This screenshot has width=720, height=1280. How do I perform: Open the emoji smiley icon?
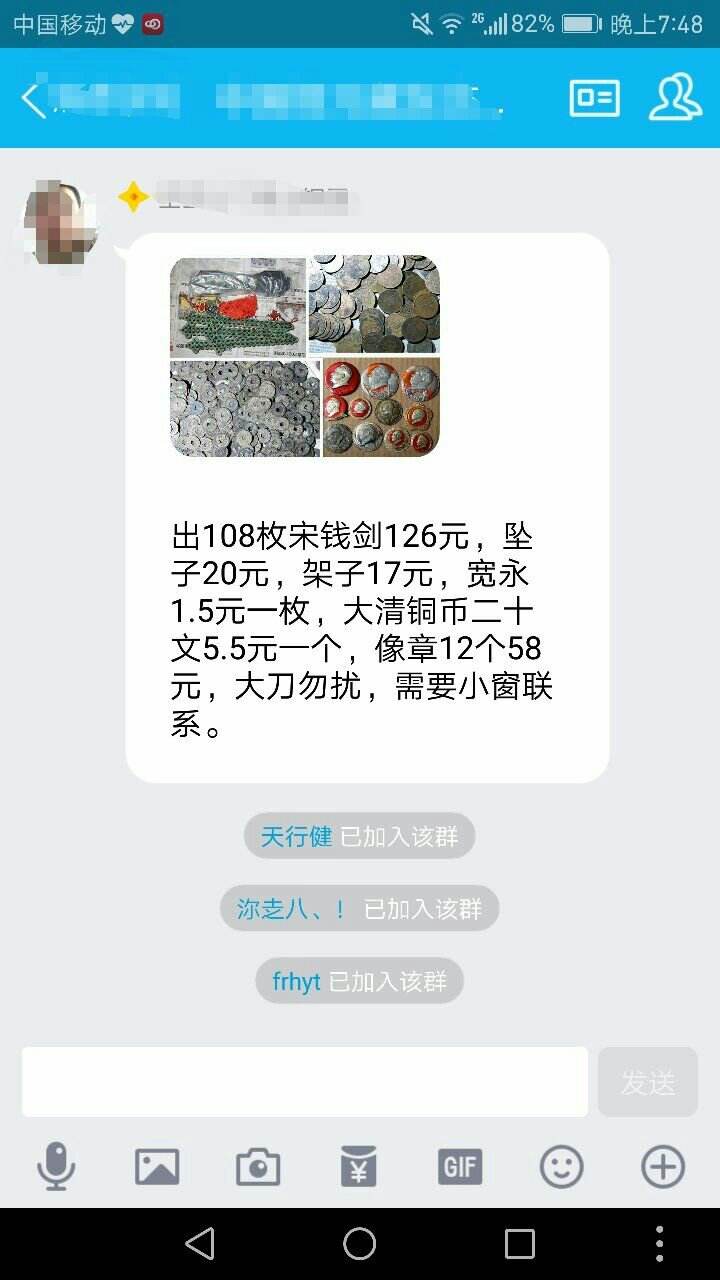pos(561,1166)
